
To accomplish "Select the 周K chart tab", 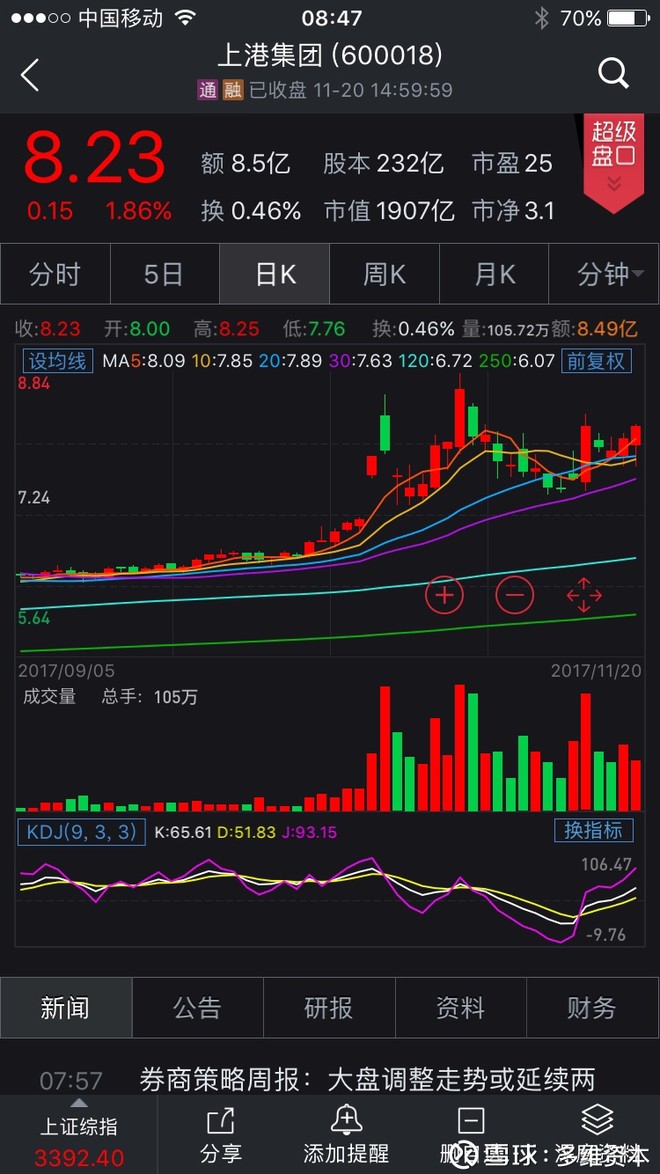I will pyautogui.click(x=384, y=274).
